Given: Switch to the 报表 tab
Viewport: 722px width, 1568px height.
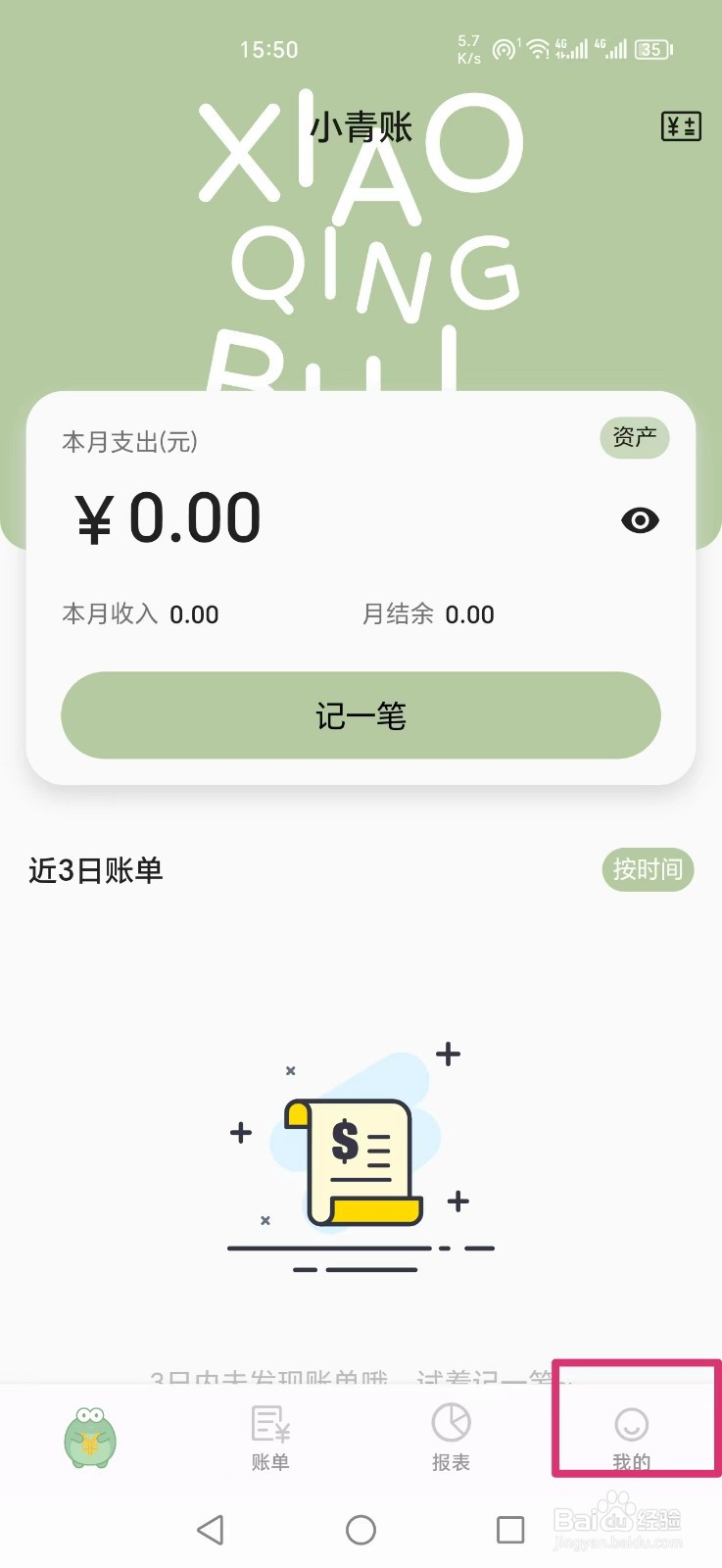Looking at the screenshot, I should (451, 1441).
